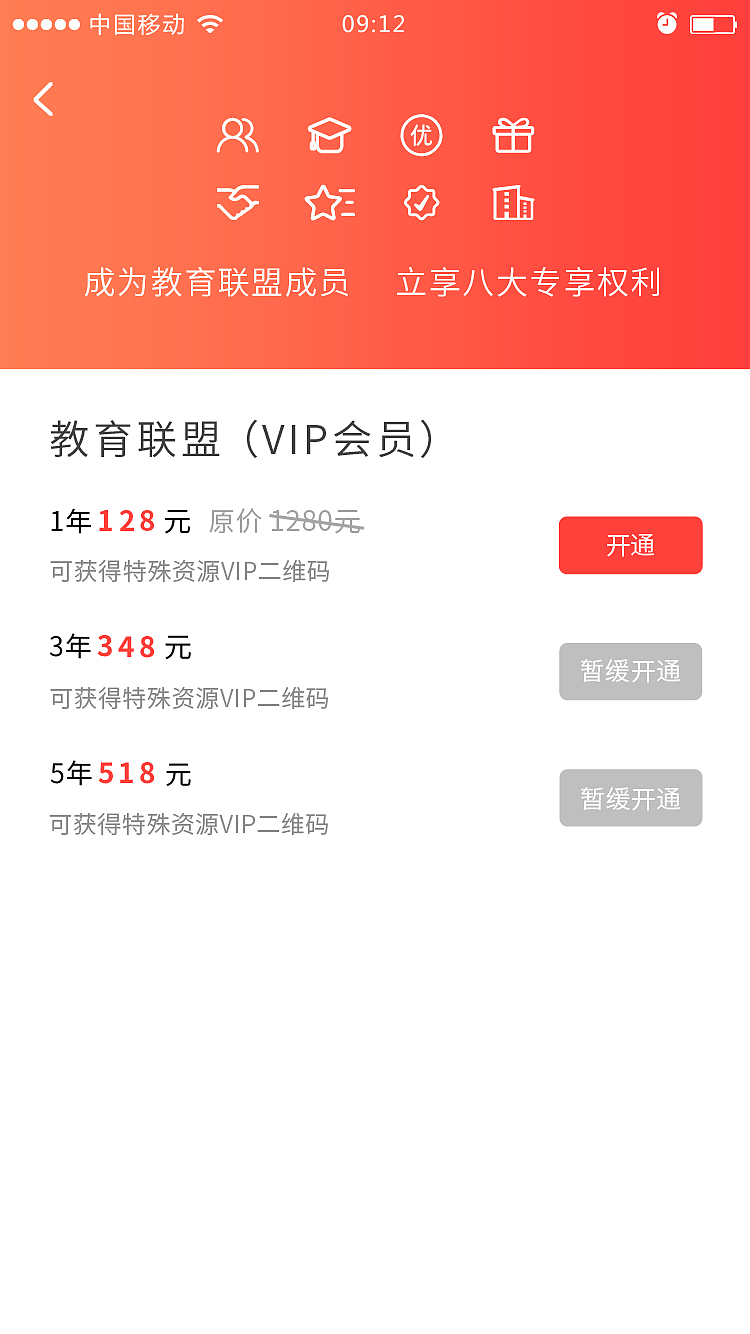Click the handshake cooperation icon

tap(238, 202)
